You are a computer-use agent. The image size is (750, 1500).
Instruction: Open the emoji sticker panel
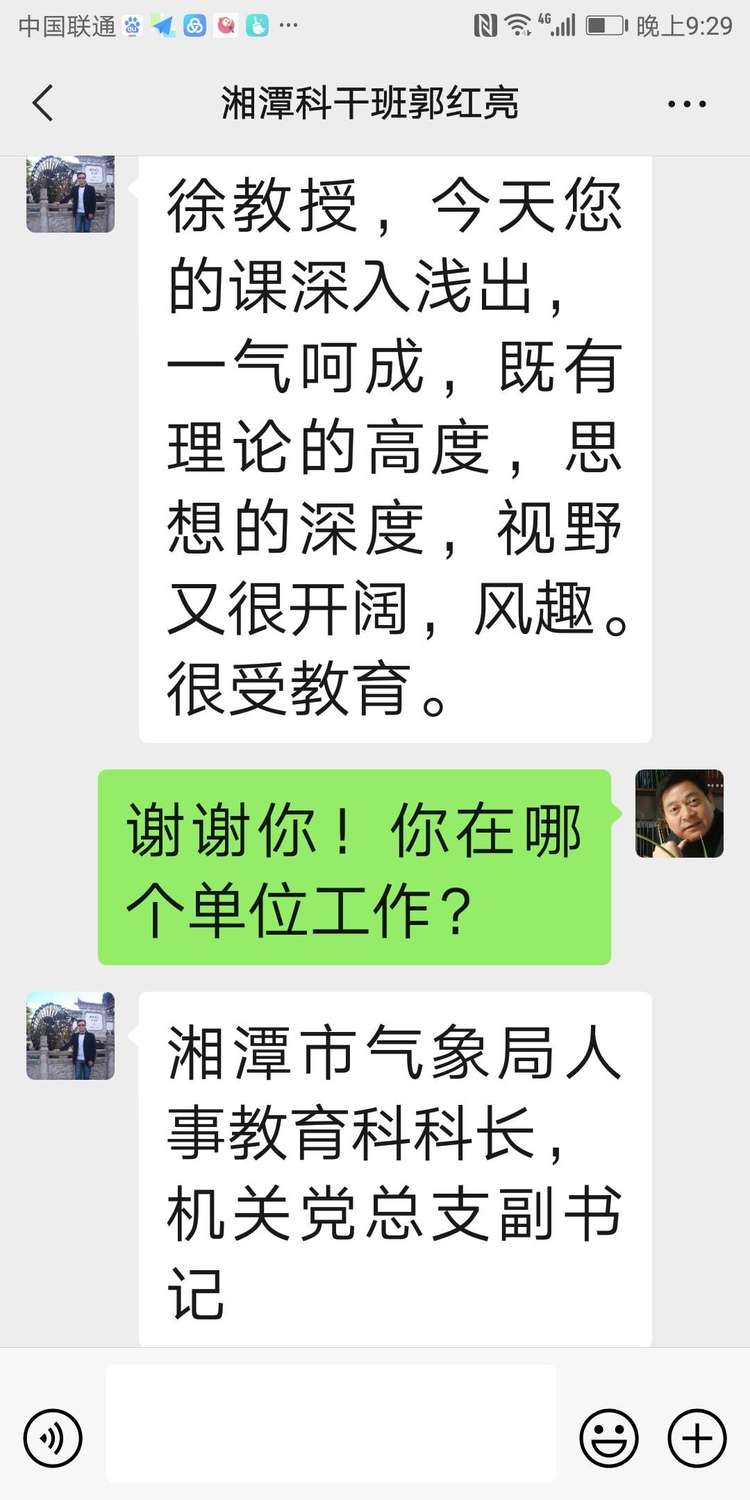click(609, 1438)
